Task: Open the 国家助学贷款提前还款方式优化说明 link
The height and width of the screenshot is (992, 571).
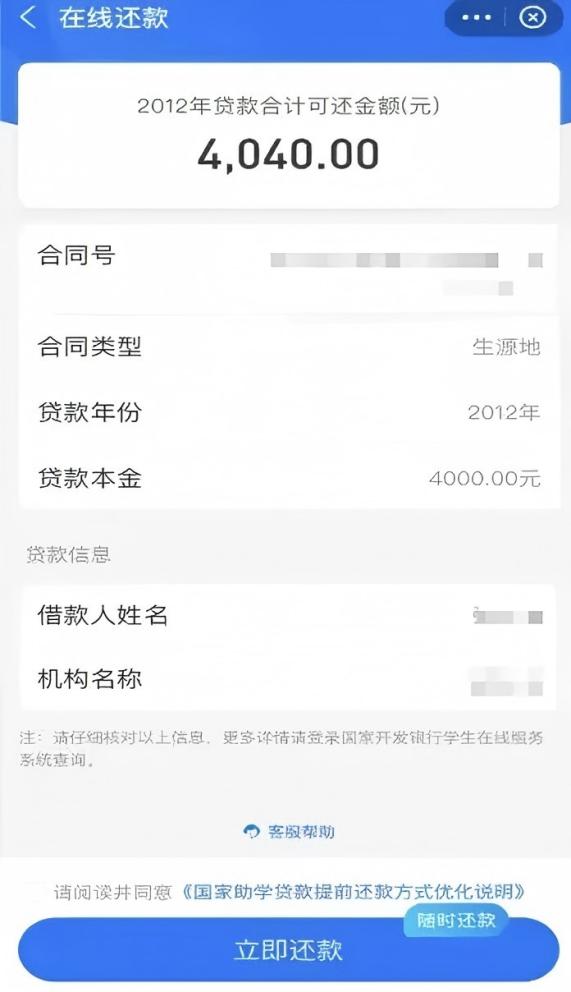Action: tap(353, 892)
